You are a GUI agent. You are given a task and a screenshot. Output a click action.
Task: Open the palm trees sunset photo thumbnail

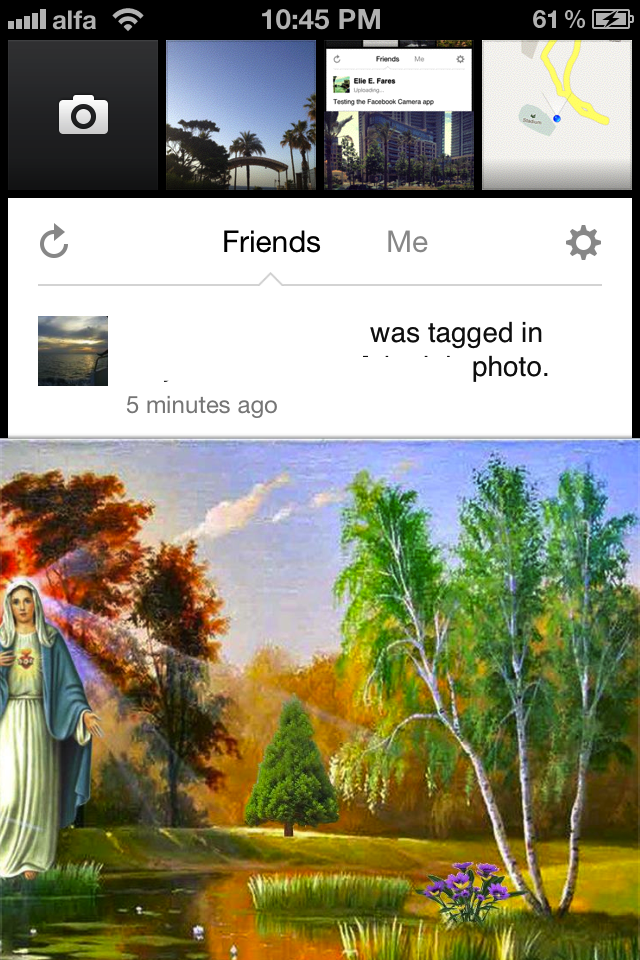241,115
